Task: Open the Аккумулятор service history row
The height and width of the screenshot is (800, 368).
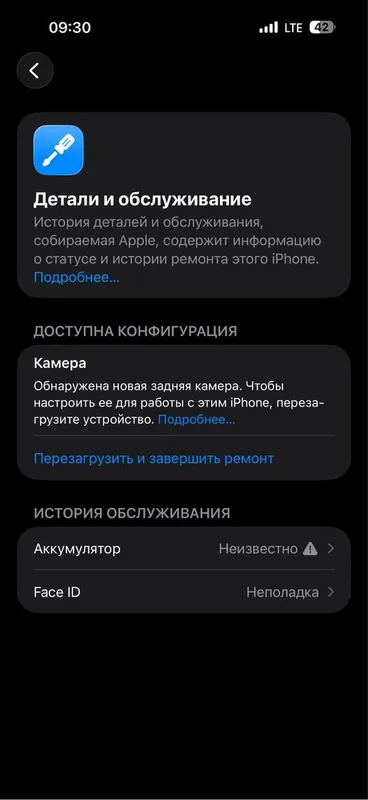Action: (184, 549)
